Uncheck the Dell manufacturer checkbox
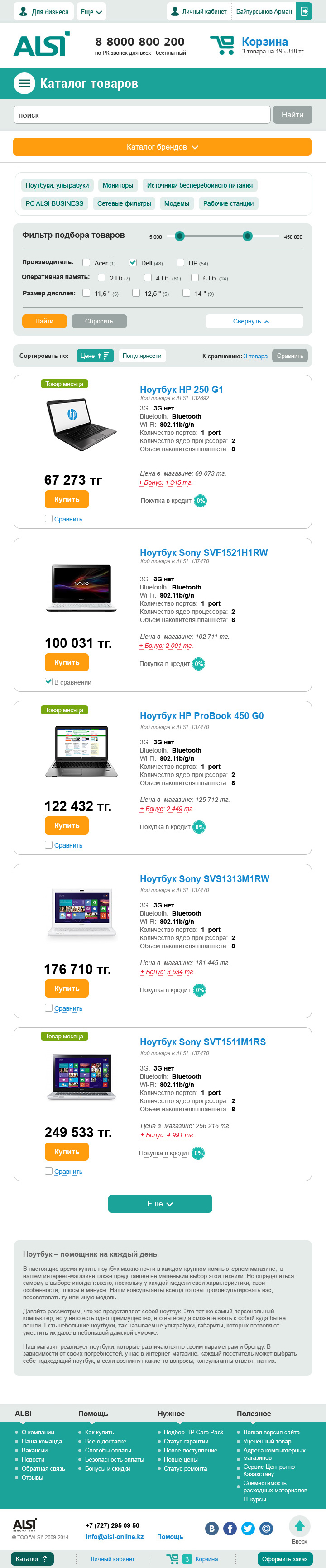Screen dimensions: 326x1568 coord(133,262)
